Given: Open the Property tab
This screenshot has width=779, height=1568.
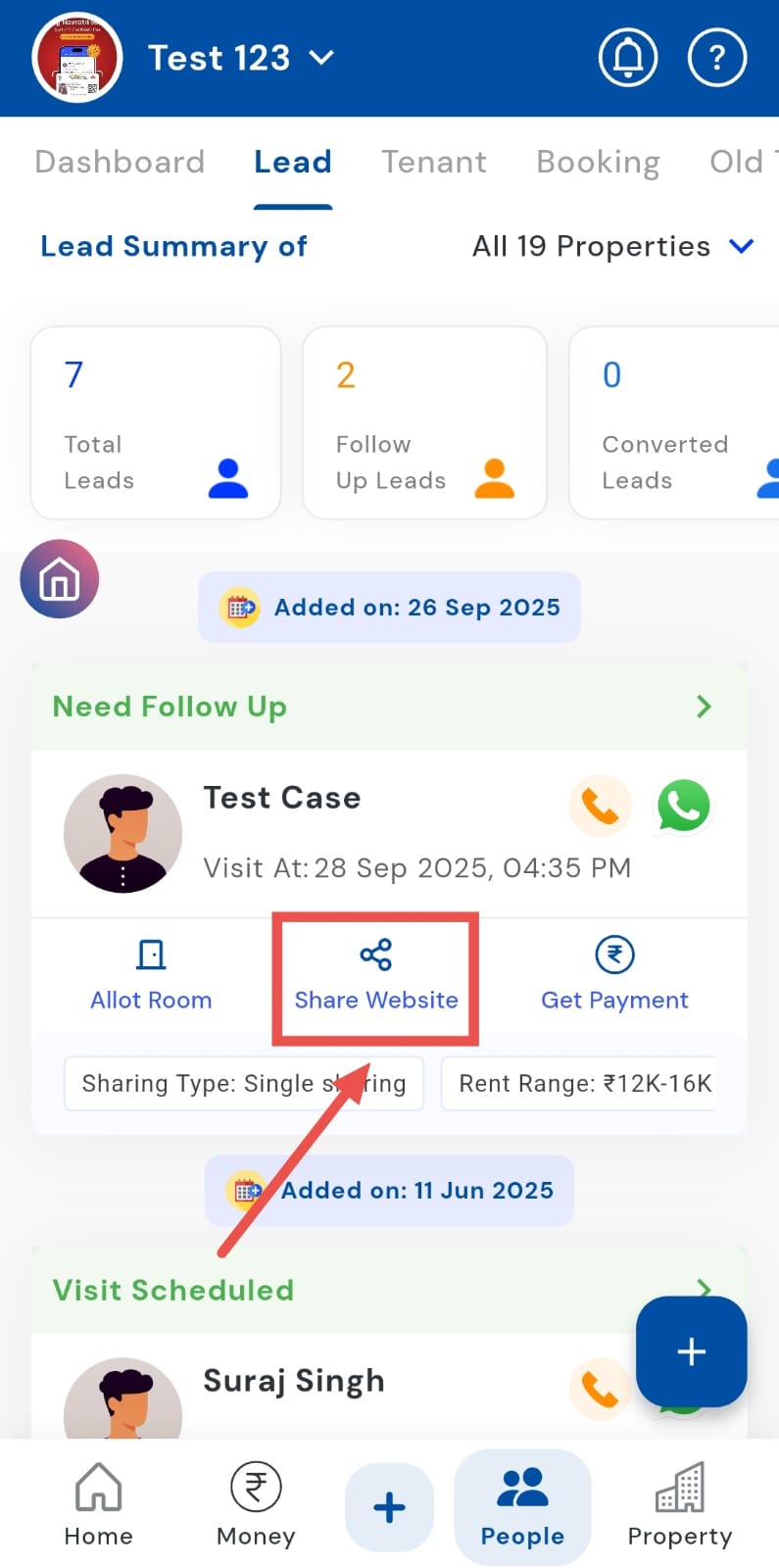Looking at the screenshot, I should (679, 1505).
